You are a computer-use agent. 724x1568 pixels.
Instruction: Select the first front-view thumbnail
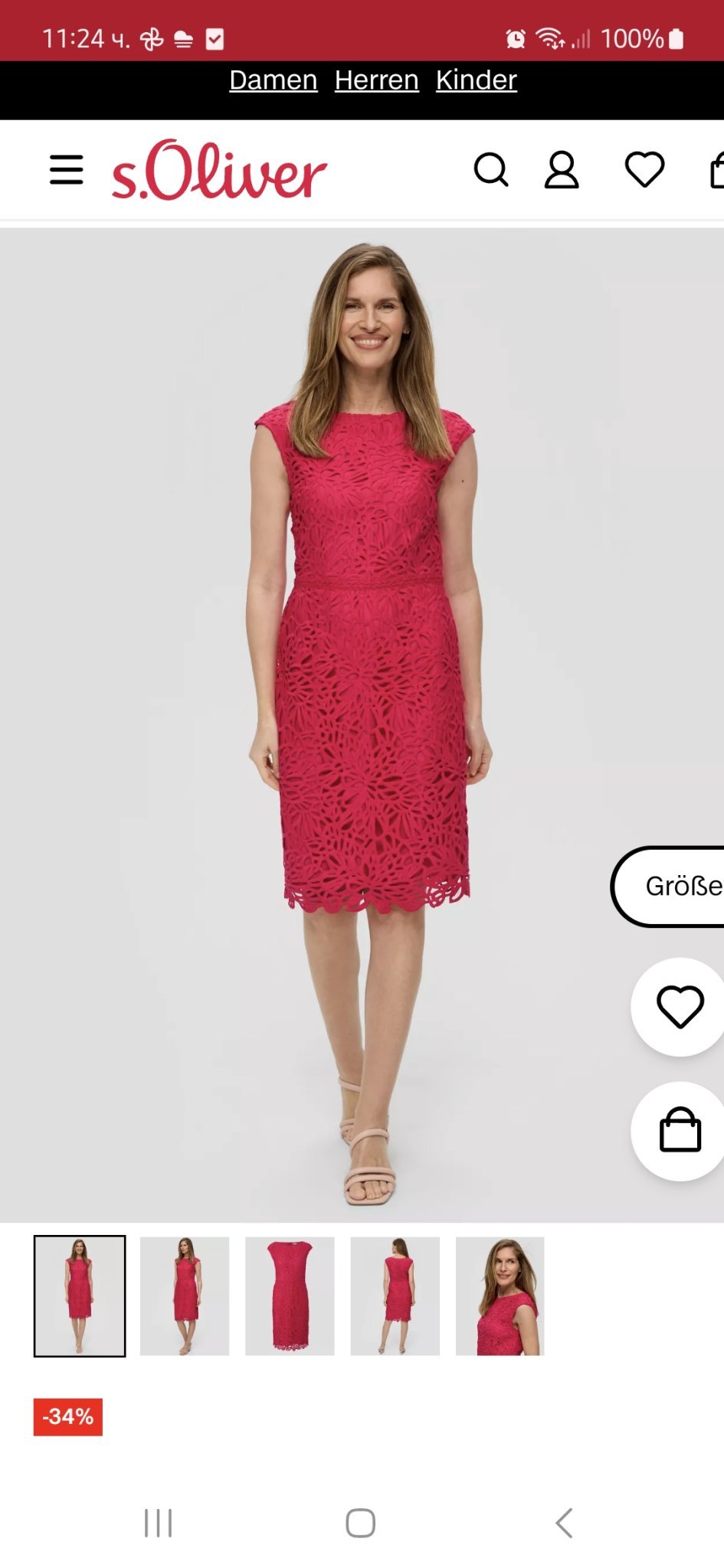pyautogui.click(x=80, y=1295)
